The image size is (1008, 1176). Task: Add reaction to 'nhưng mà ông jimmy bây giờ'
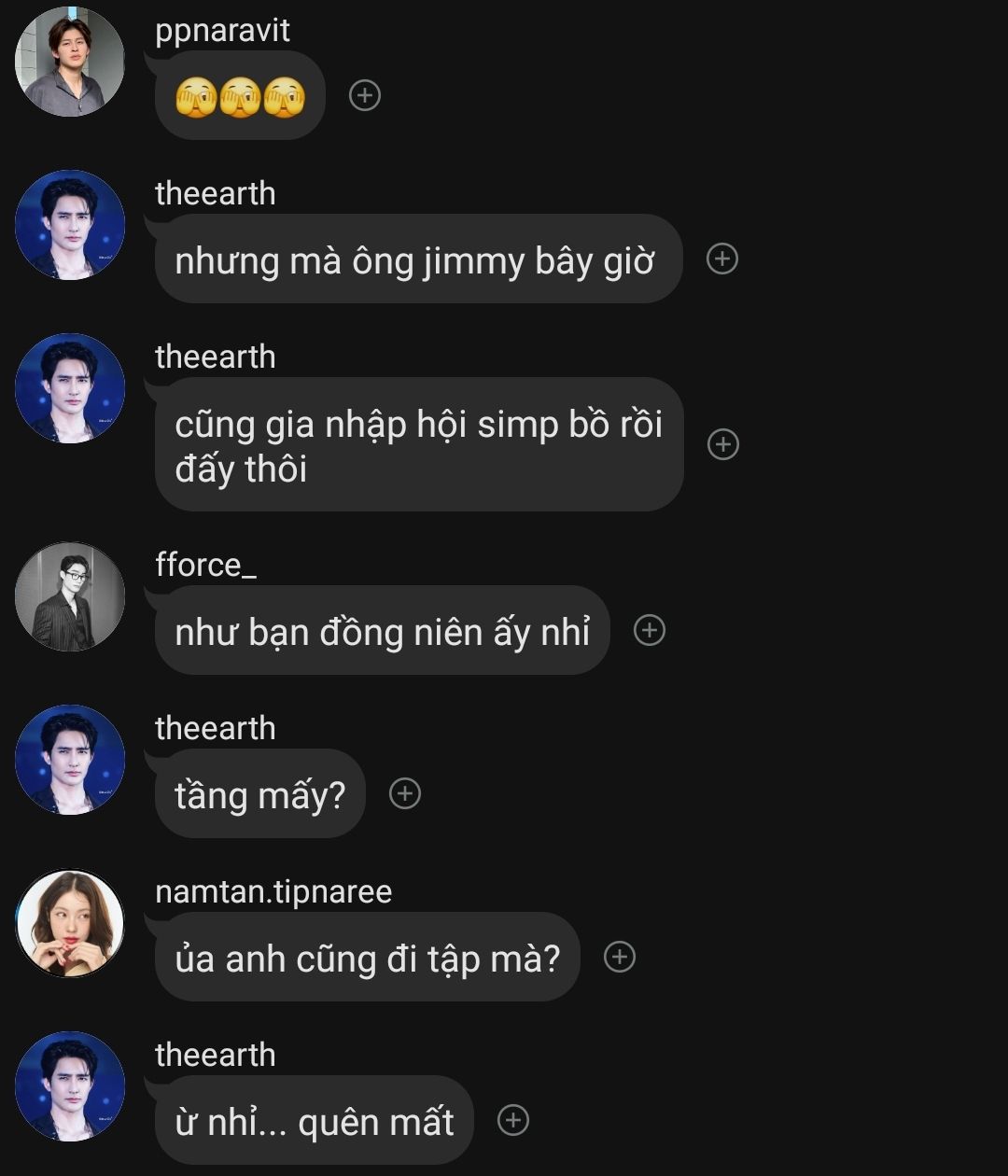pos(722,259)
